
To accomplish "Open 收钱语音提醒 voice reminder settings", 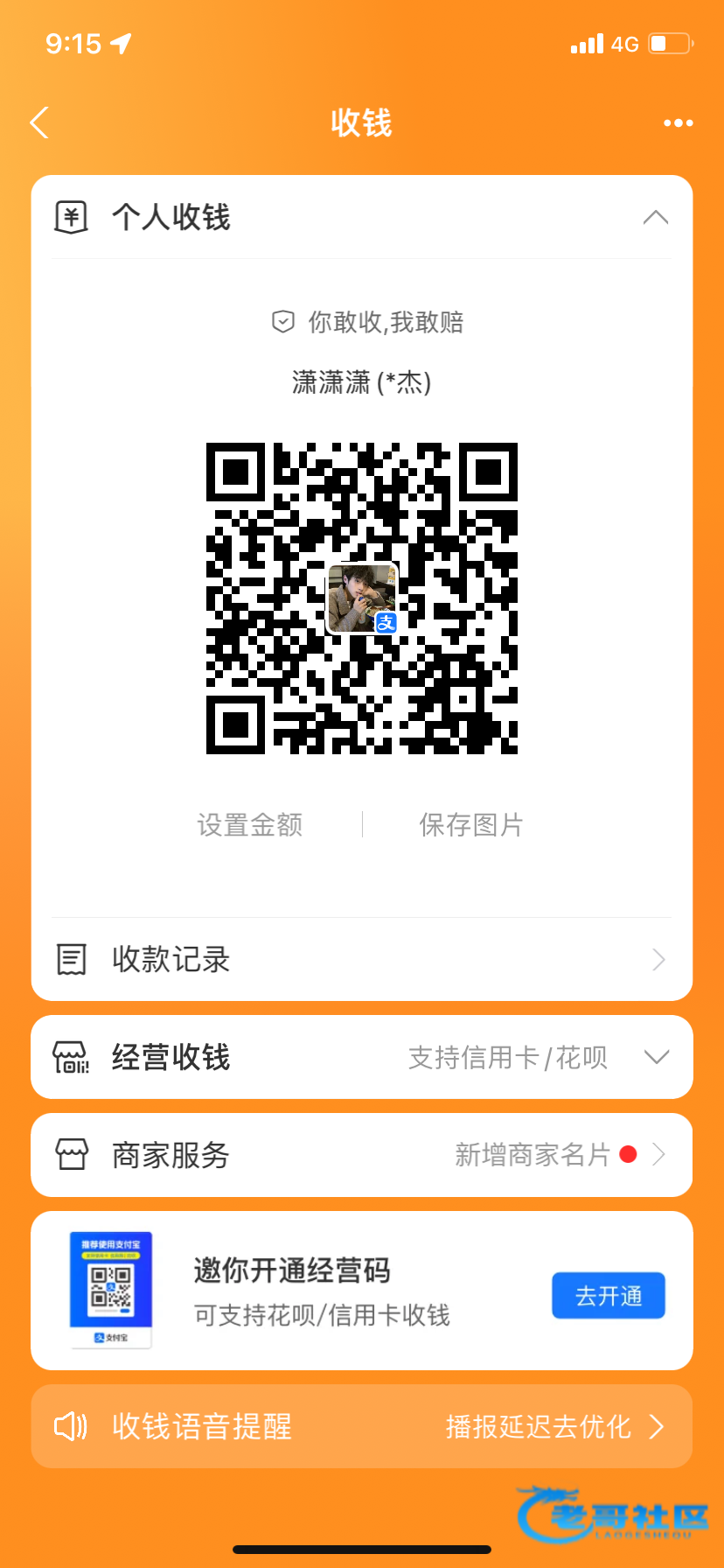I will [x=361, y=1426].
